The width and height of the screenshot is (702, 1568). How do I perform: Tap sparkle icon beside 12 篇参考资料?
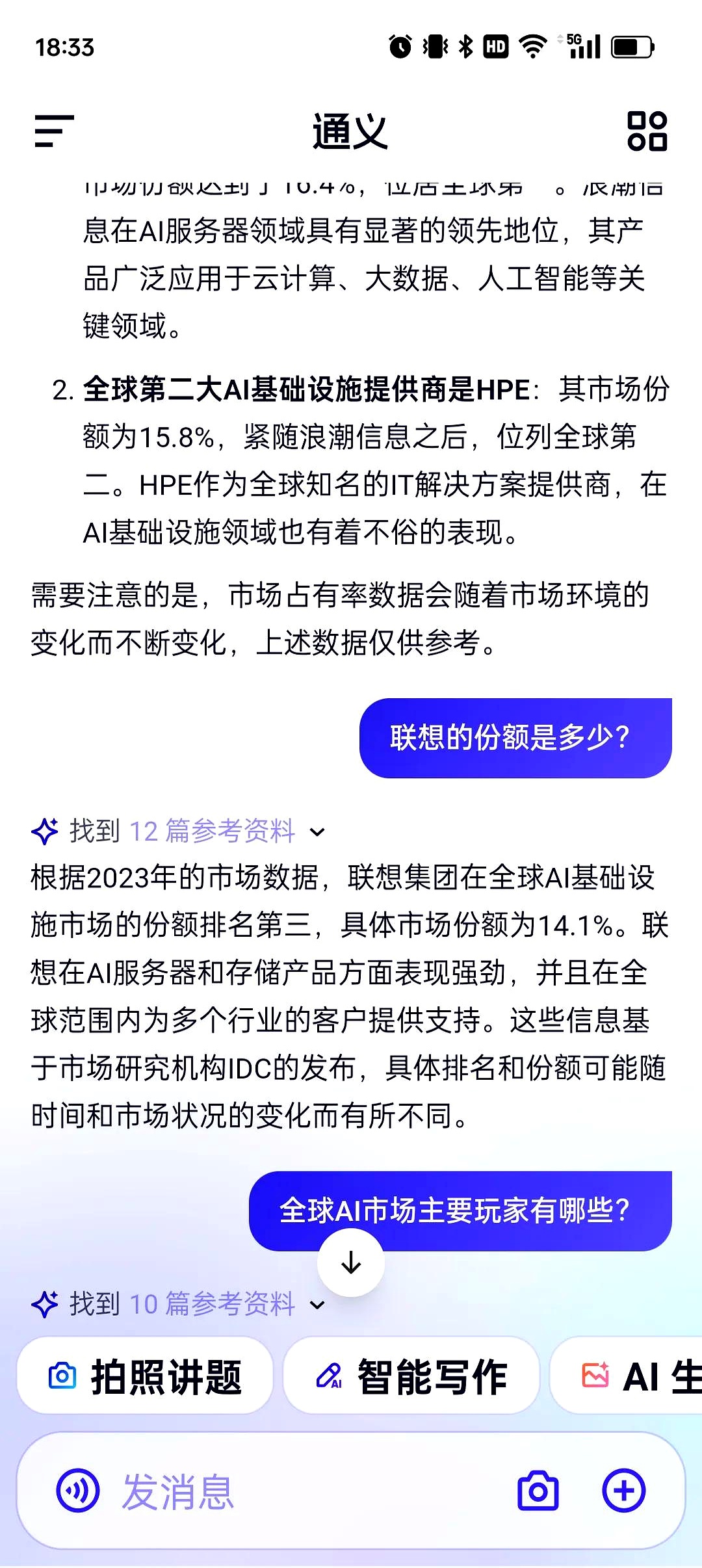tap(45, 830)
